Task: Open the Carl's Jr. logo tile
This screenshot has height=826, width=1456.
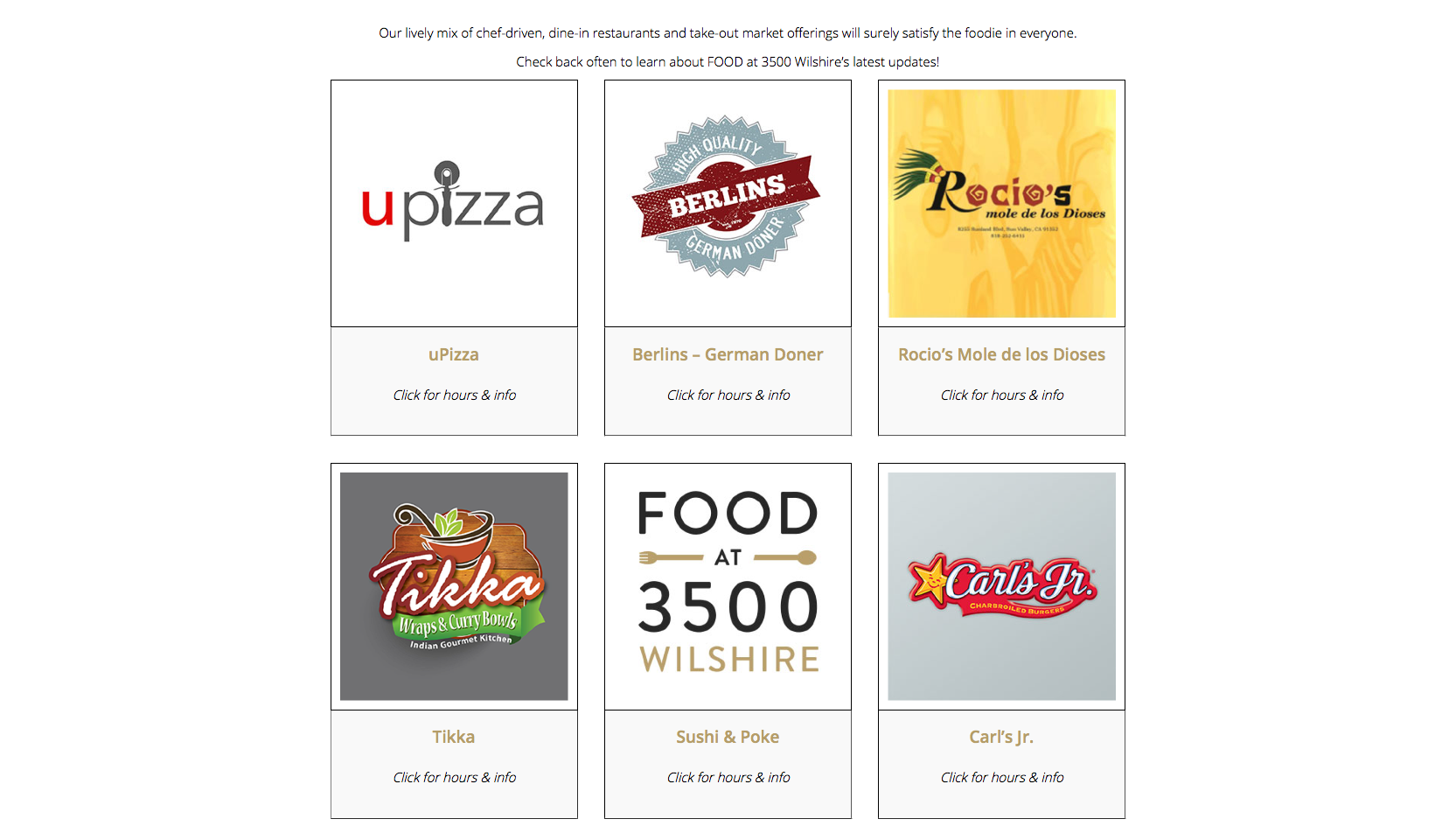Action: pos(1001,586)
